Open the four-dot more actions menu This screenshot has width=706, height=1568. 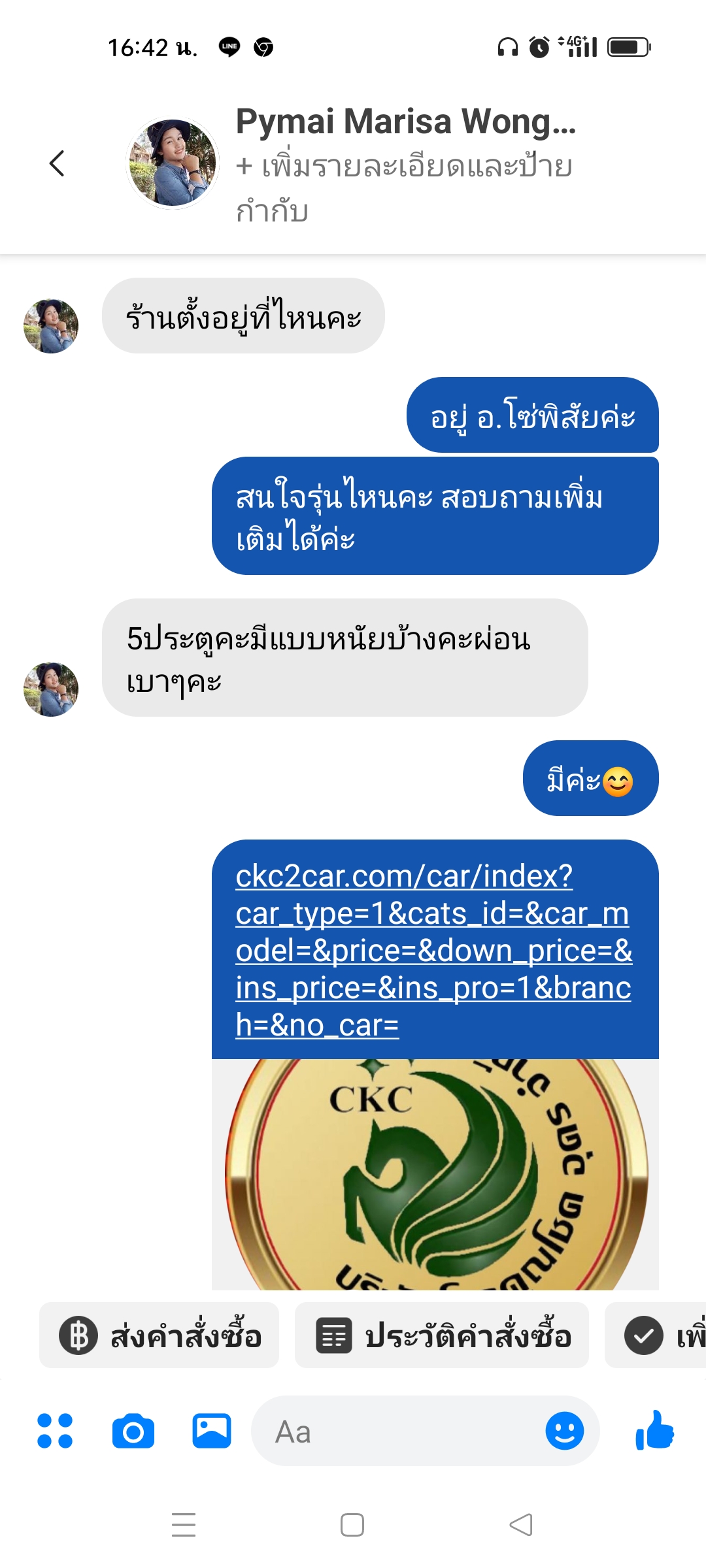click(55, 1431)
